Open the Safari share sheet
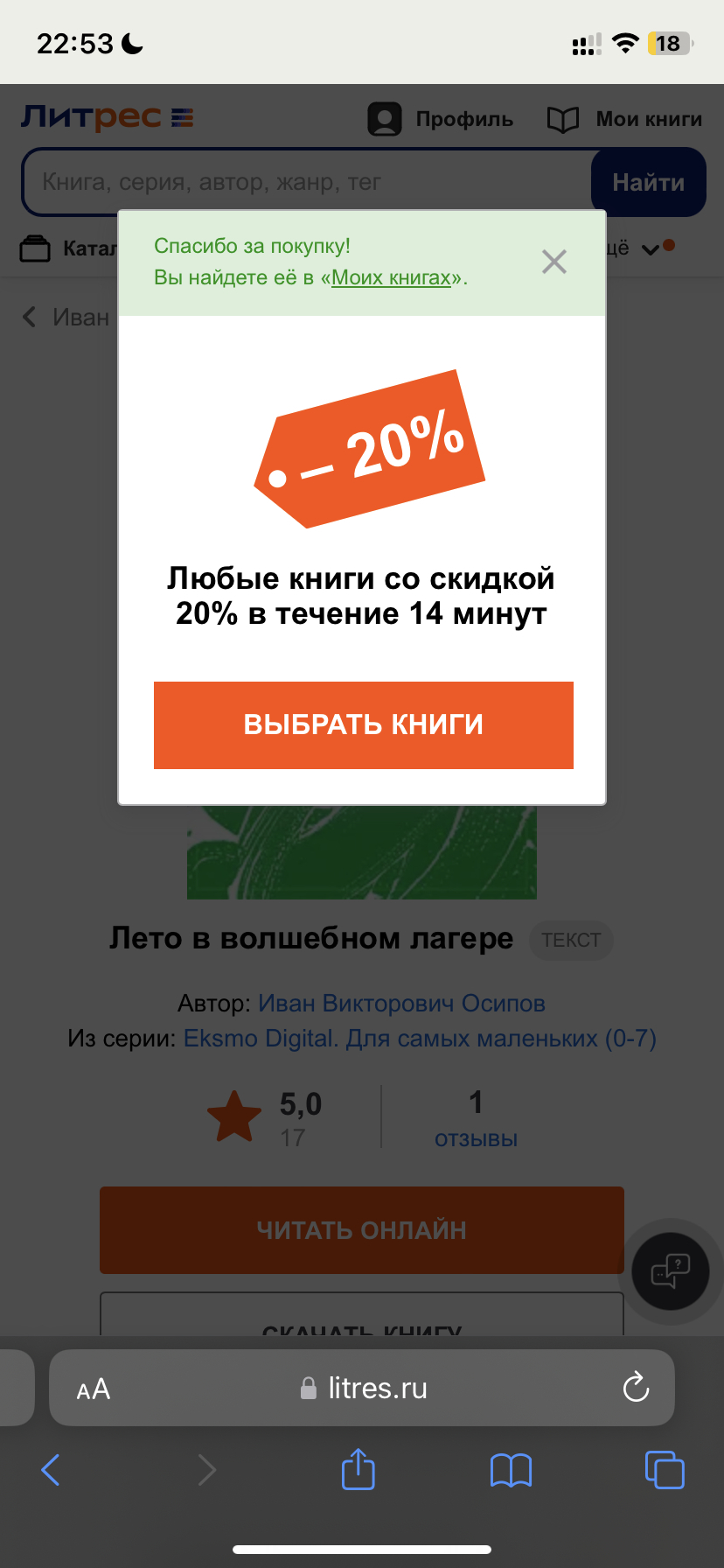Image resolution: width=724 pixels, height=1568 pixels. point(359,1468)
